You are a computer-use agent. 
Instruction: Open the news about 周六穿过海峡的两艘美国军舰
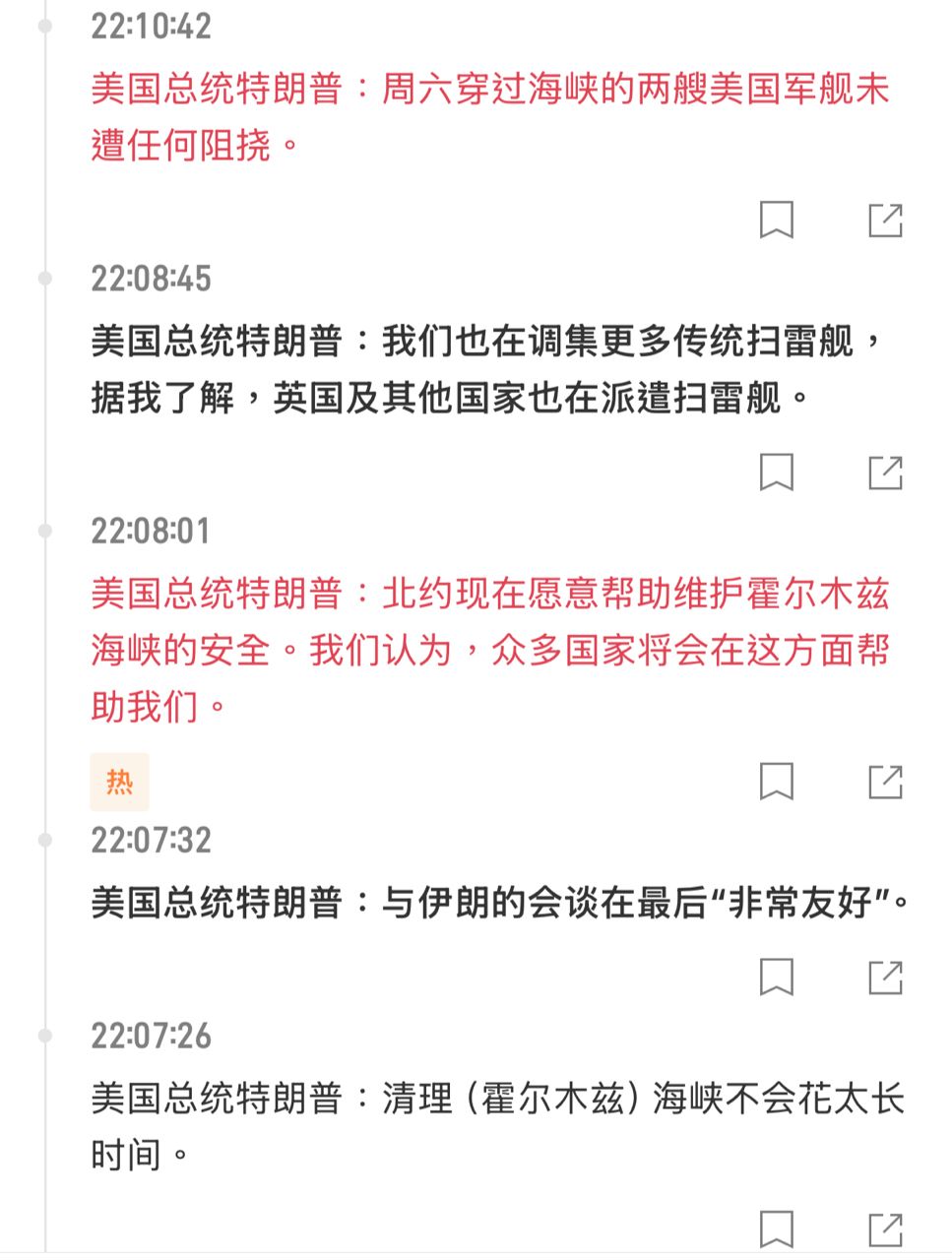[489, 117]
